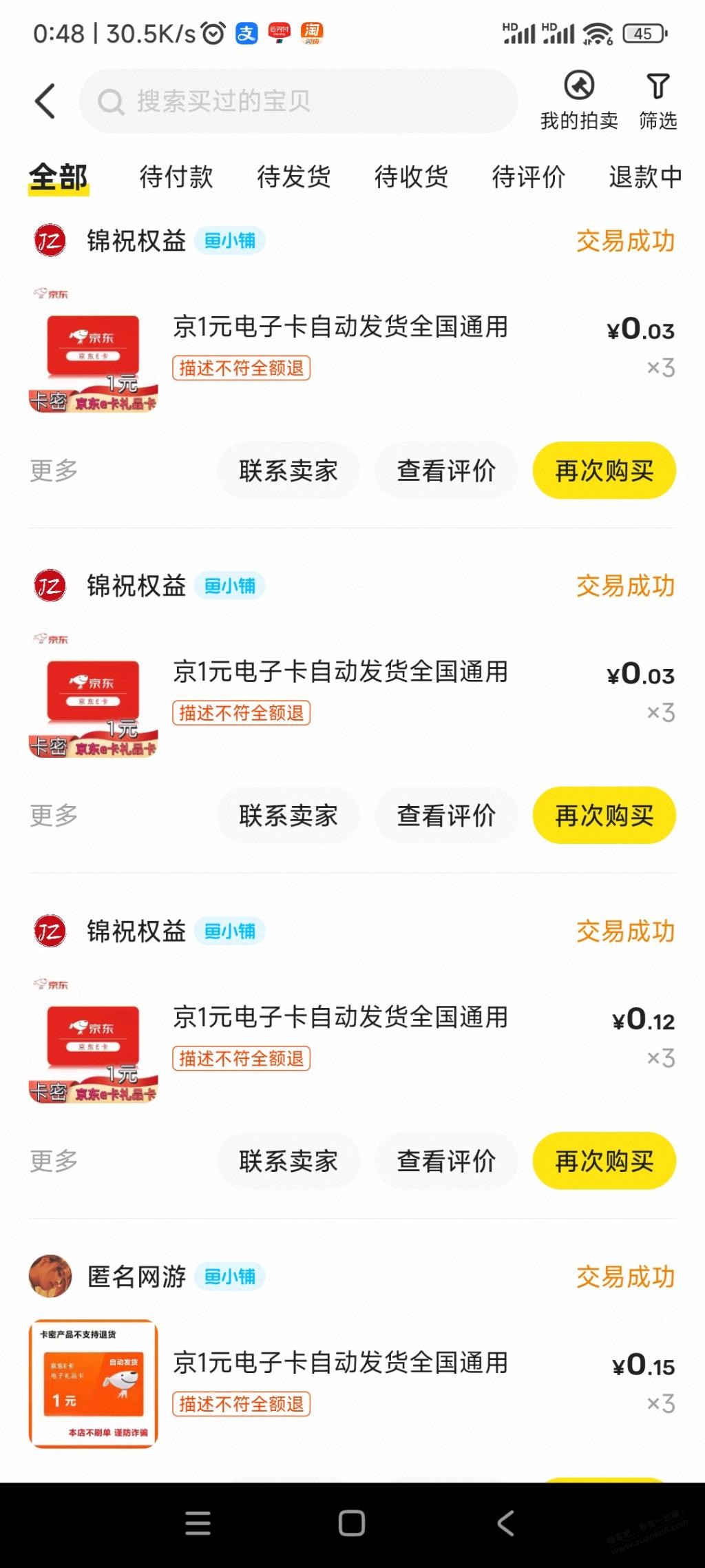The width and height of the screenshot is (705, 1568).
Task: Open recent apps from the navigation bar
Action: click(198, 1523)
